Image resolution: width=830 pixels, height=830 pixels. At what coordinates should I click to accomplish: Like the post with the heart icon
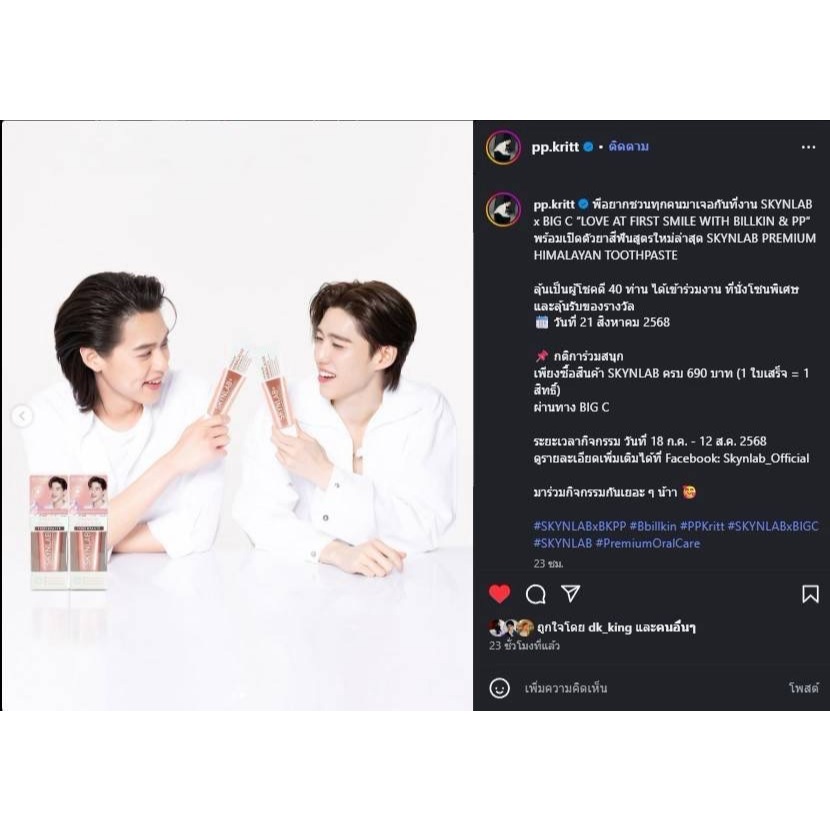[x=500, y=594]
